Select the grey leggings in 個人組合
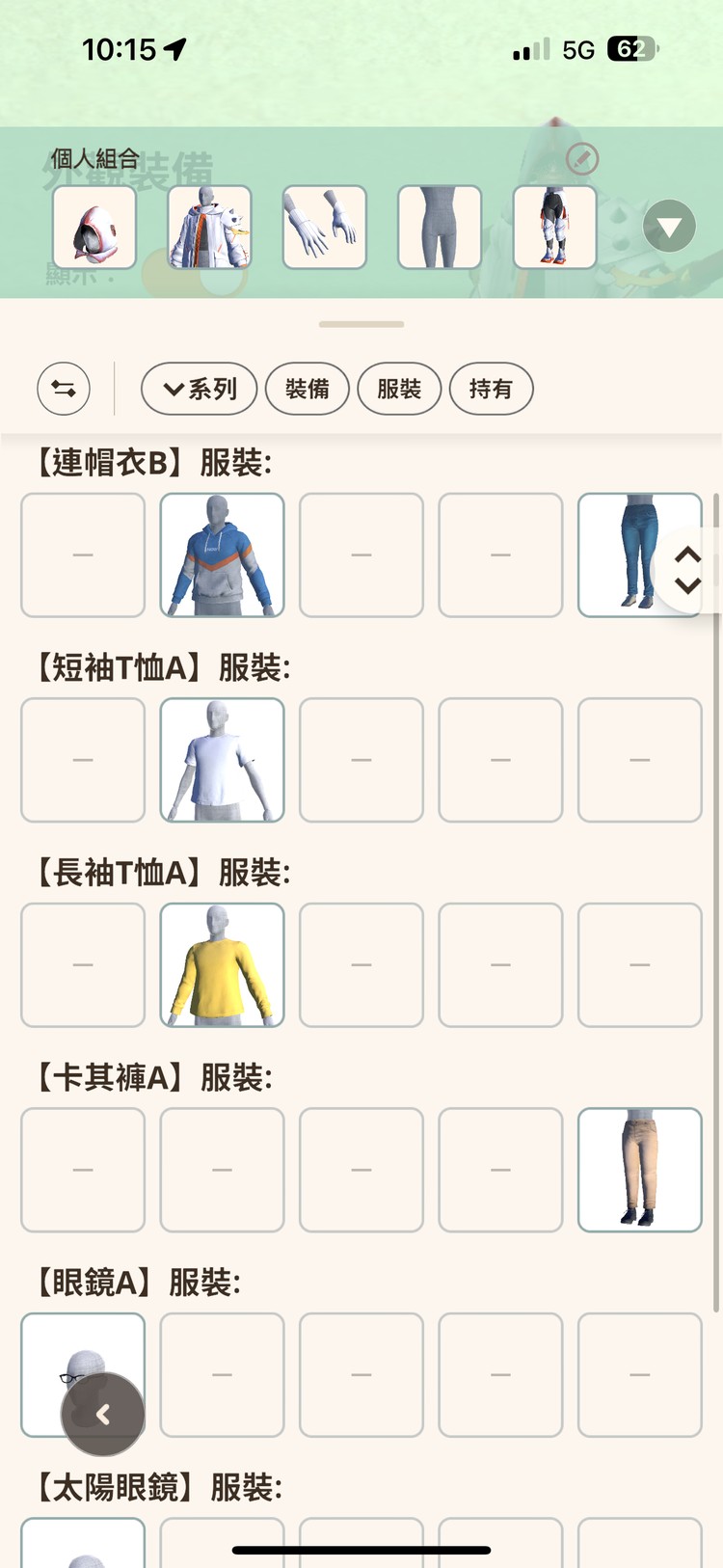The width and height of the screenshot is (723, 1568). pyautogui.click(x=440, y=228)
